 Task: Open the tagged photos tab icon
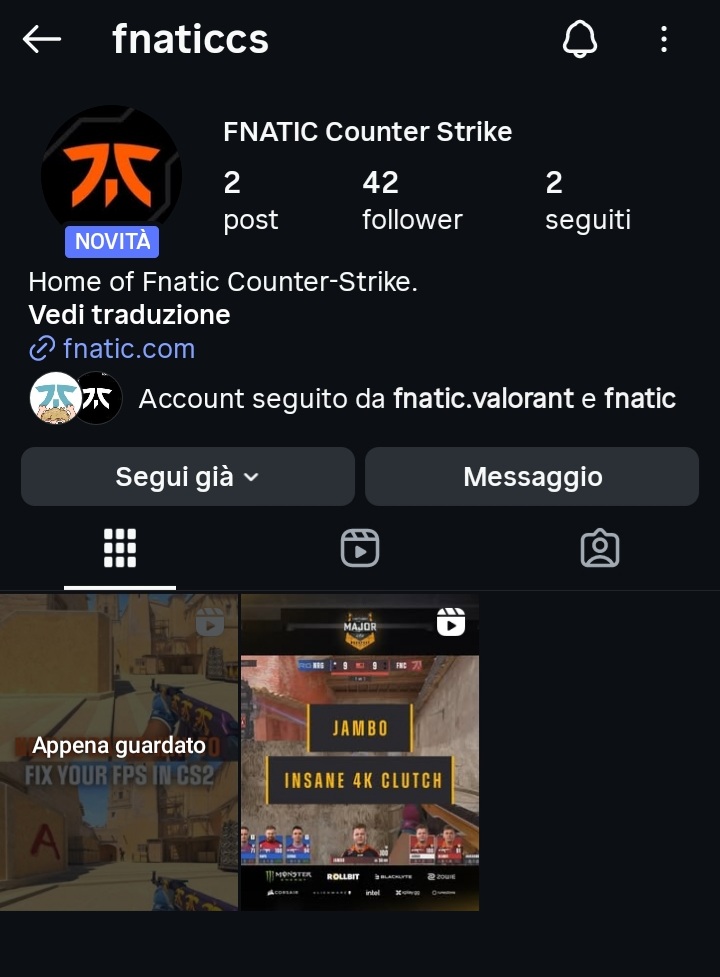click(x=599, y=547)
